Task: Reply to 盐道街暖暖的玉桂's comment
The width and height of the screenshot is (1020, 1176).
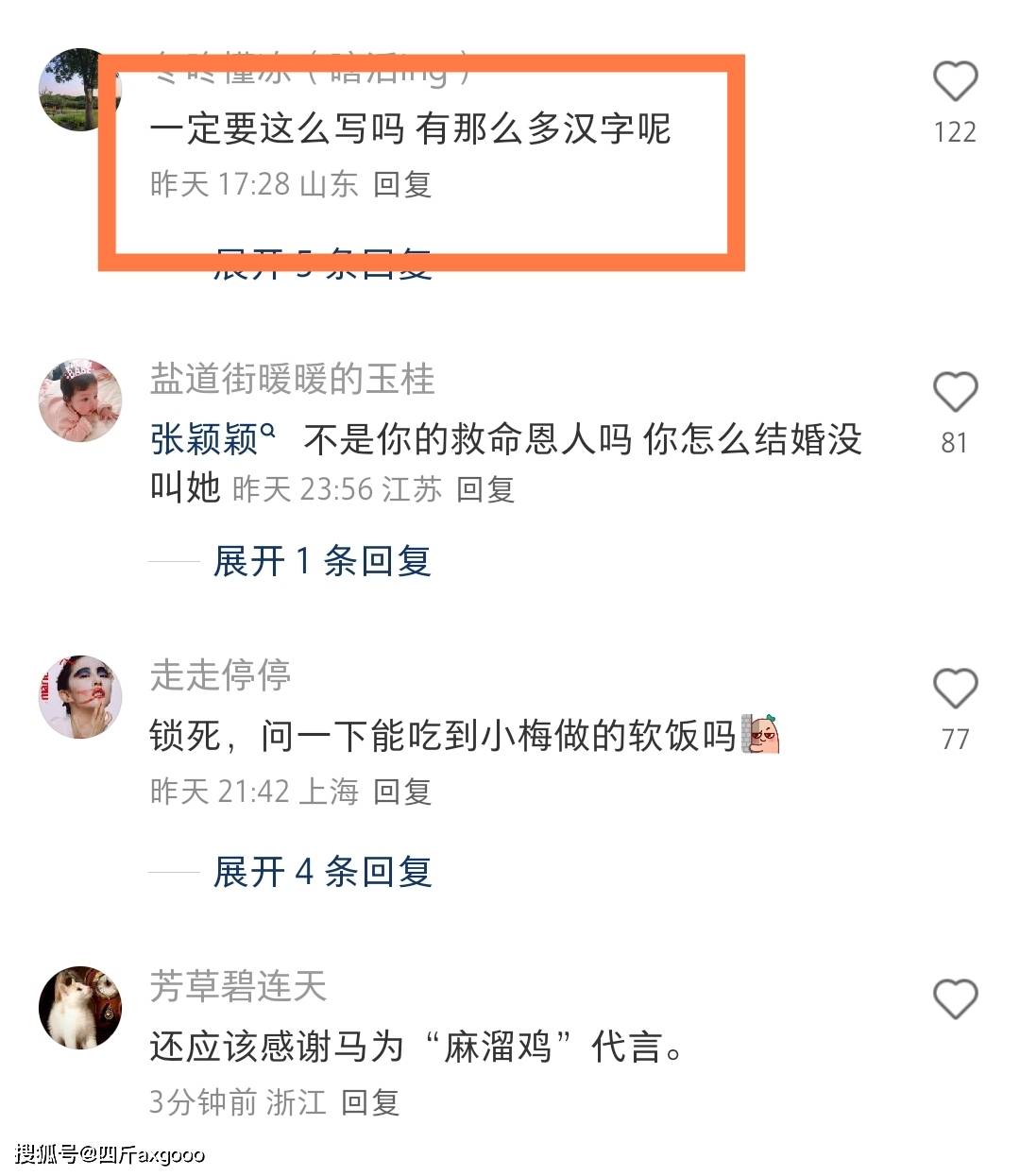Action: pyautogui.click(x=485, y=489)
